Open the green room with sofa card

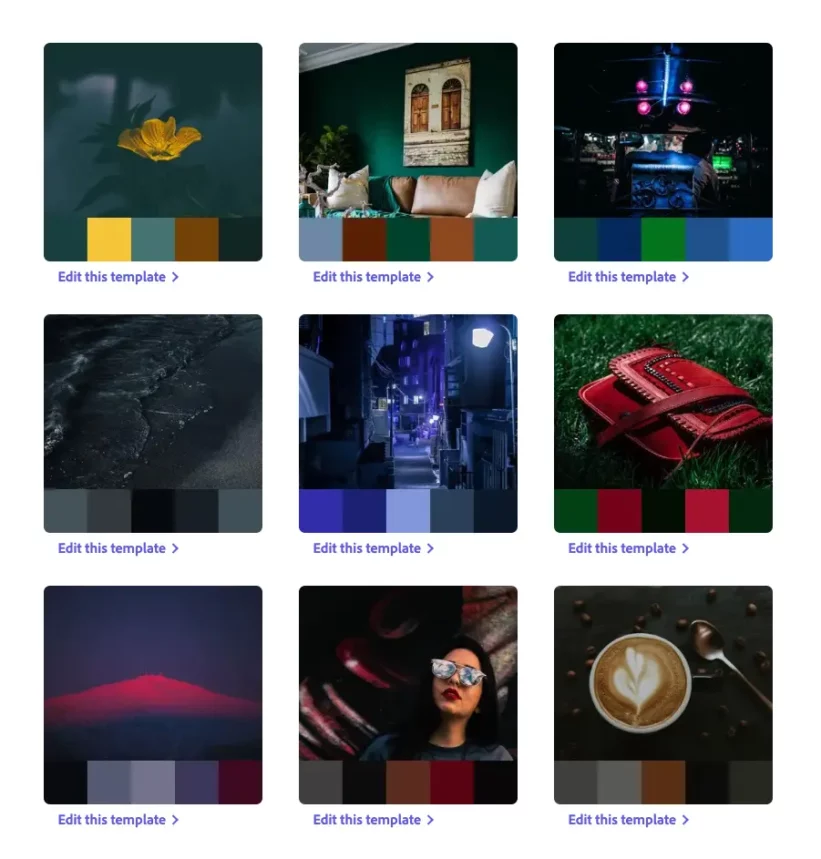(408, 140)
